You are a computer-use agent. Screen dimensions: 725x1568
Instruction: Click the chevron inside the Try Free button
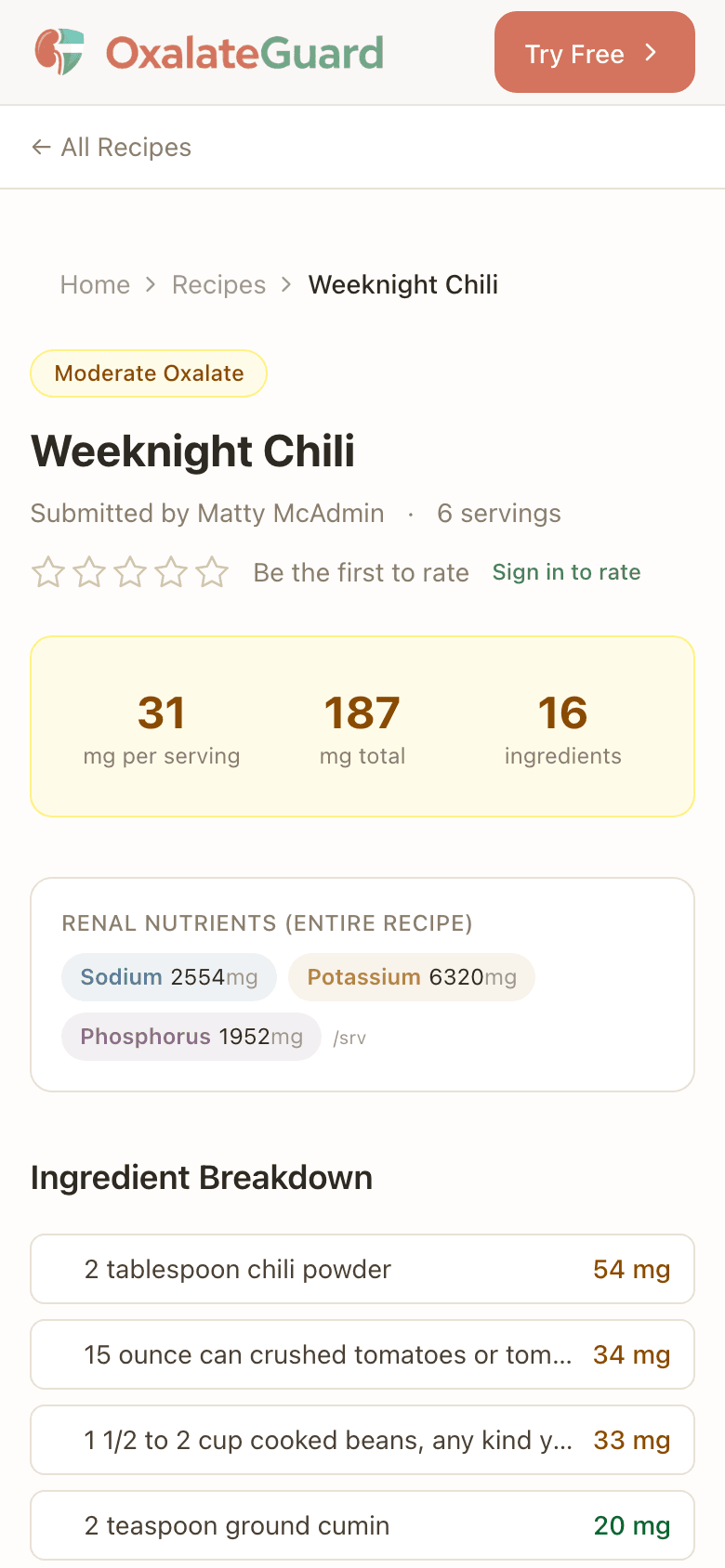click(x=650, y=53)
